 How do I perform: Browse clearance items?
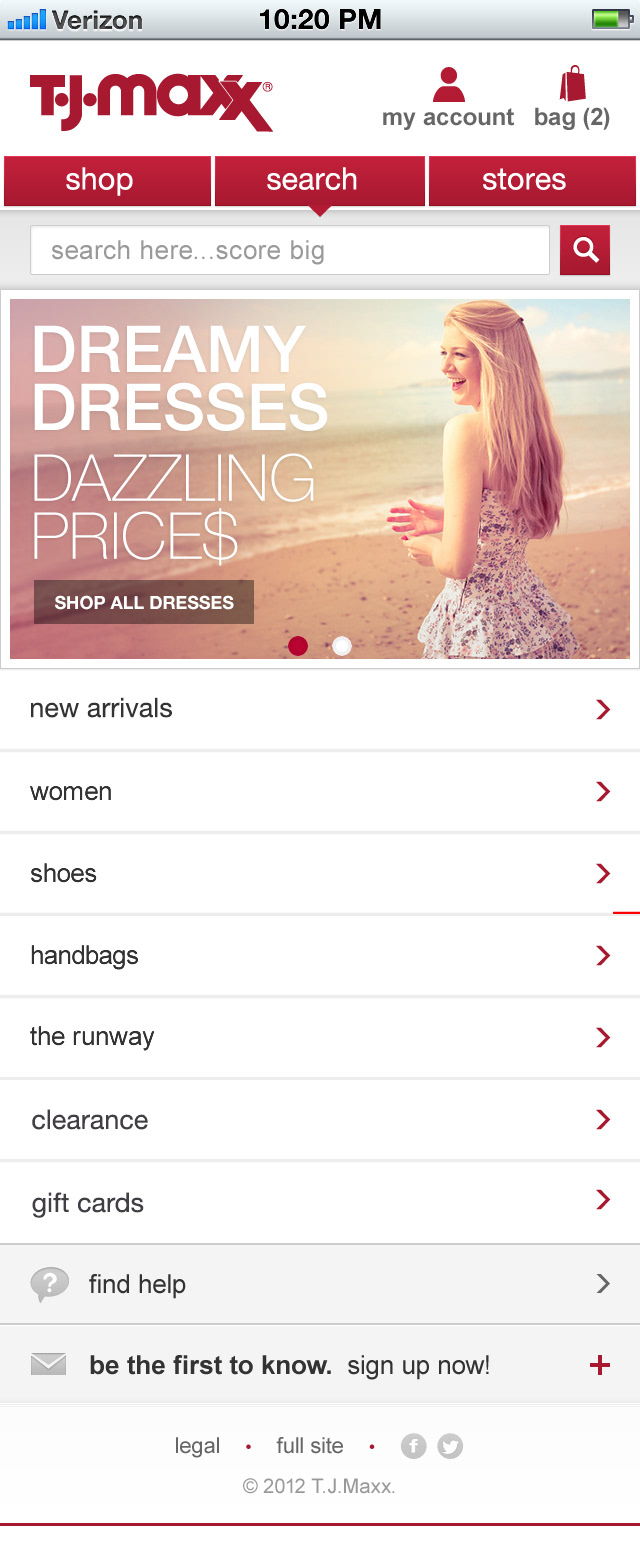(x=320, y=1120)
